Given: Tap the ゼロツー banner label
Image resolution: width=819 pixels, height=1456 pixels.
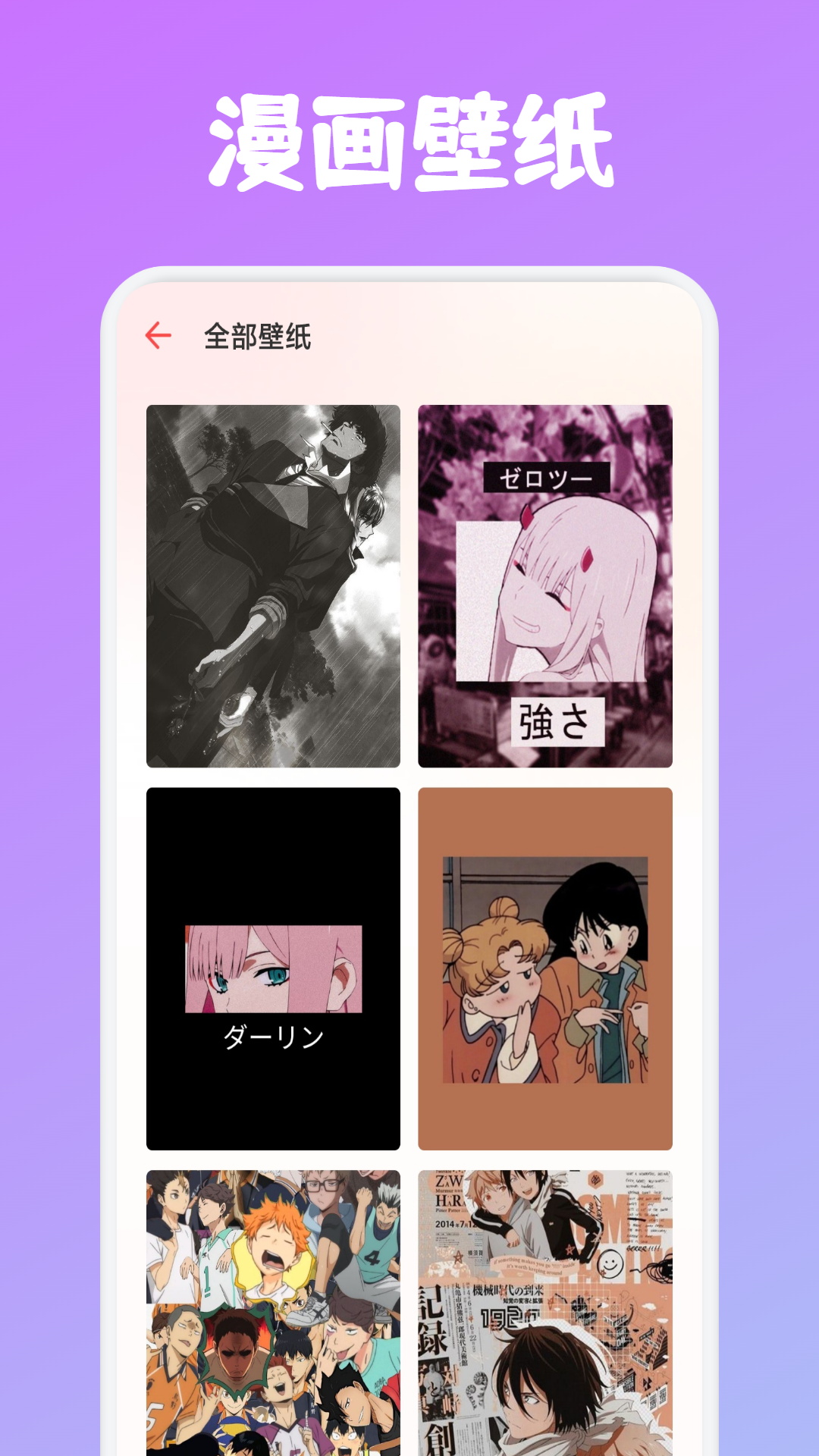Looking at the screenshot, I should pyautogui.click(x=548, y=477).
